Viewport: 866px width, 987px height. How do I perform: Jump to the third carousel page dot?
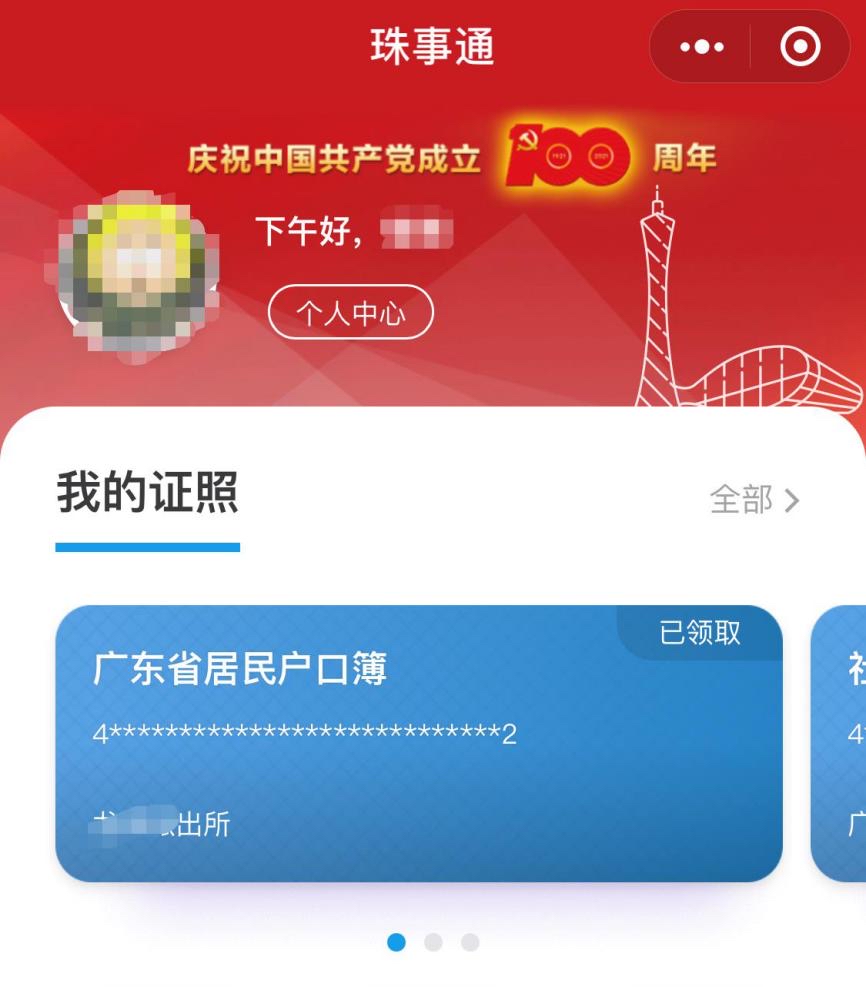[x=470, y=942]
